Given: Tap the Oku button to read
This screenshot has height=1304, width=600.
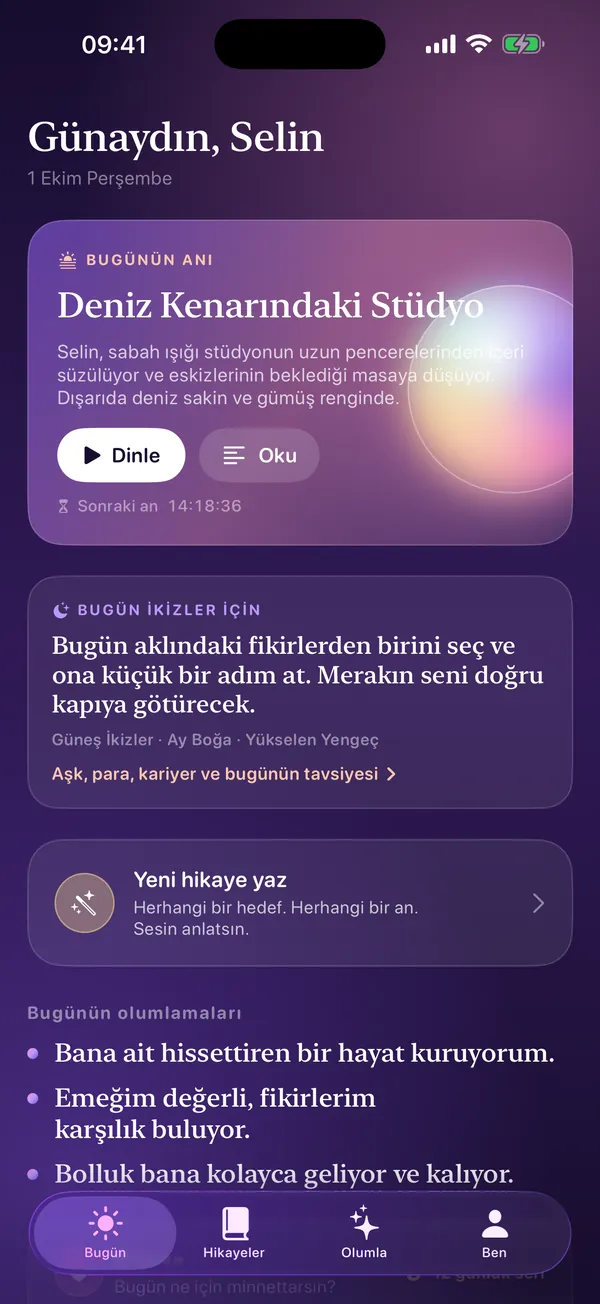Looking at the screenshot, I should [259, 455].
